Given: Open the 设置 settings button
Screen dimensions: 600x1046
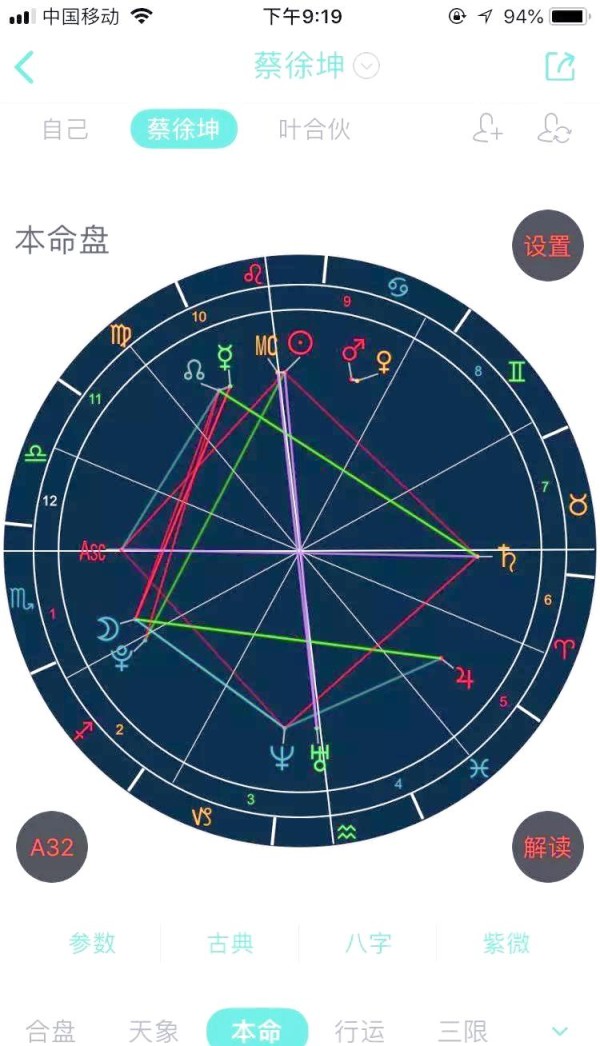Looking at the screenshot, I should point(548,245).
